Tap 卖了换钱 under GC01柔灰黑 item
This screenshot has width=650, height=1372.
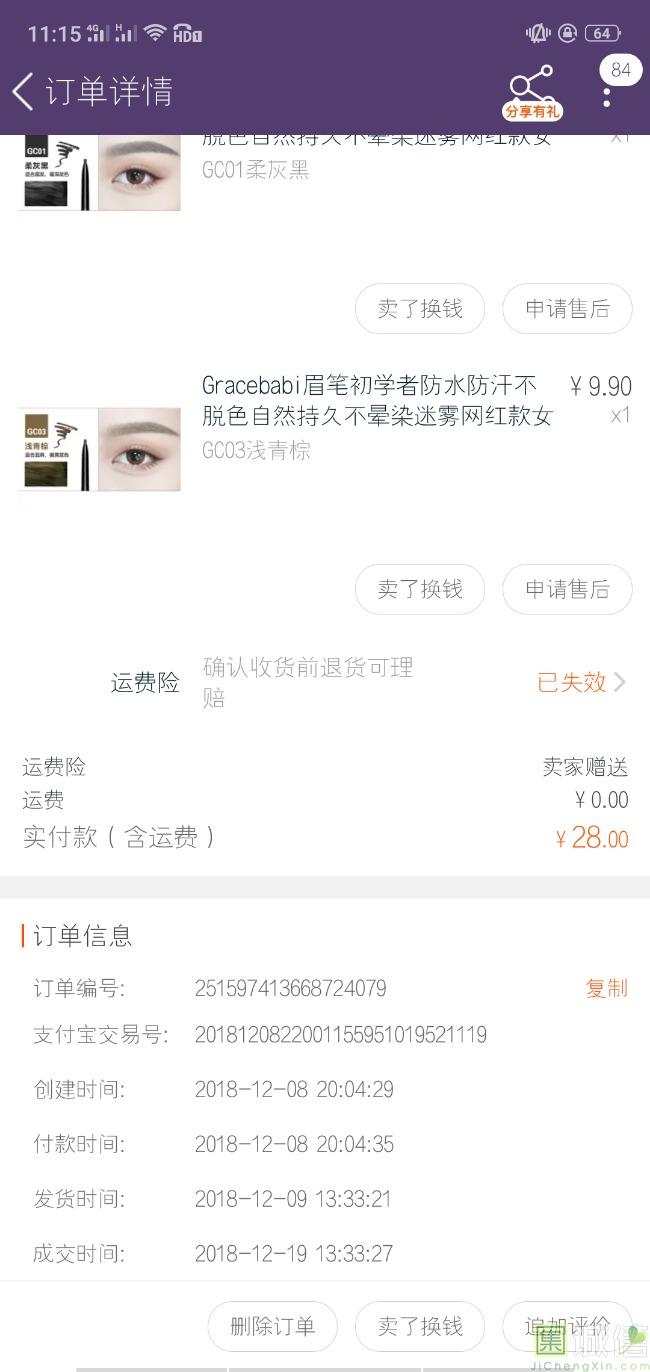click(x=420, y=309)
